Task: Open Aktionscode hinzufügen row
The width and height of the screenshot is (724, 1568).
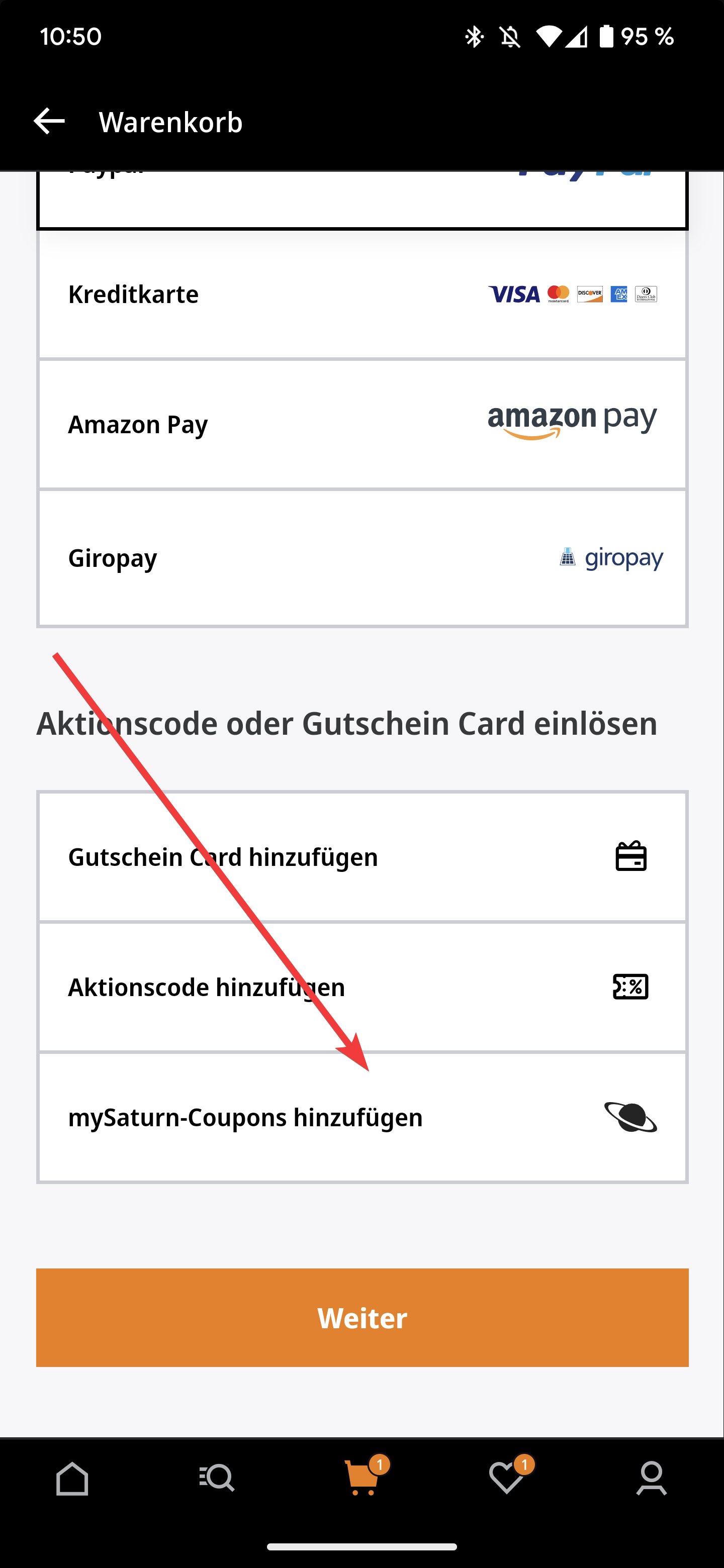Action: (x=363, y=988)
